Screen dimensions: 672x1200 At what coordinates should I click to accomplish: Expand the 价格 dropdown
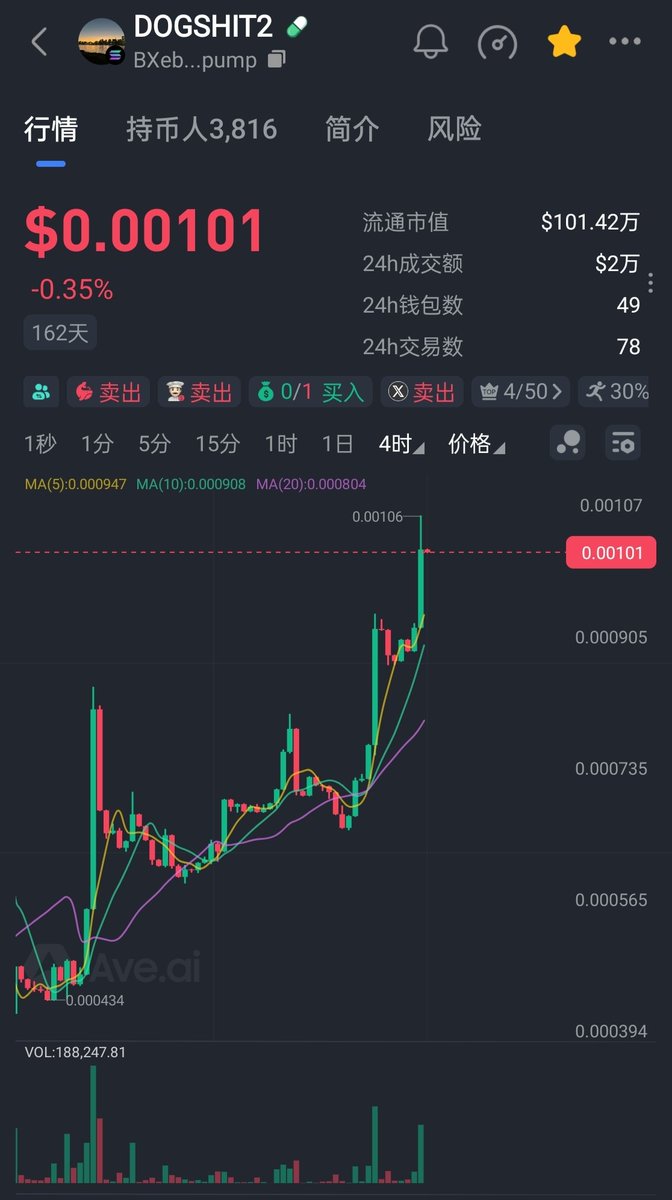476,444
